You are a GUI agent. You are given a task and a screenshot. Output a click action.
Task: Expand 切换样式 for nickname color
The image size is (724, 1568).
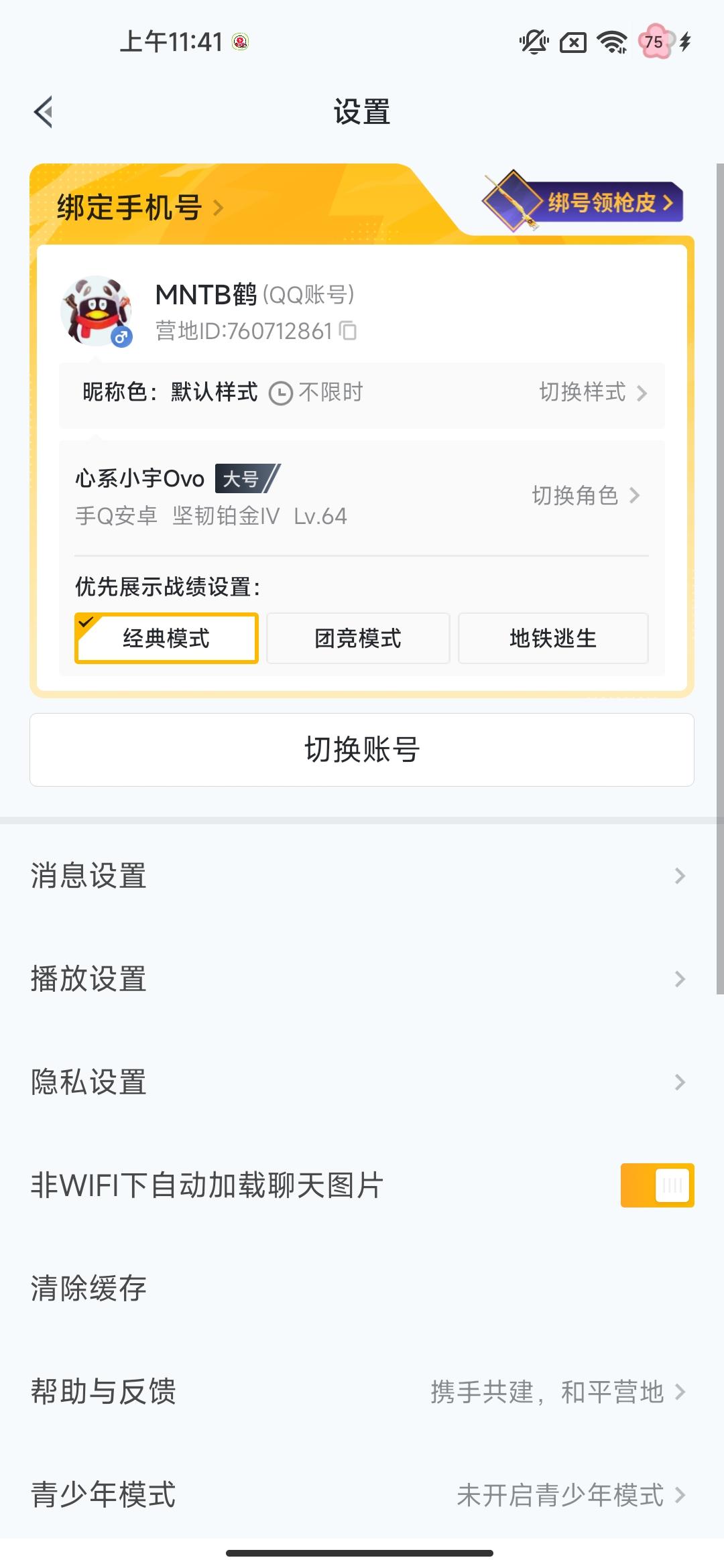(585, 392)
